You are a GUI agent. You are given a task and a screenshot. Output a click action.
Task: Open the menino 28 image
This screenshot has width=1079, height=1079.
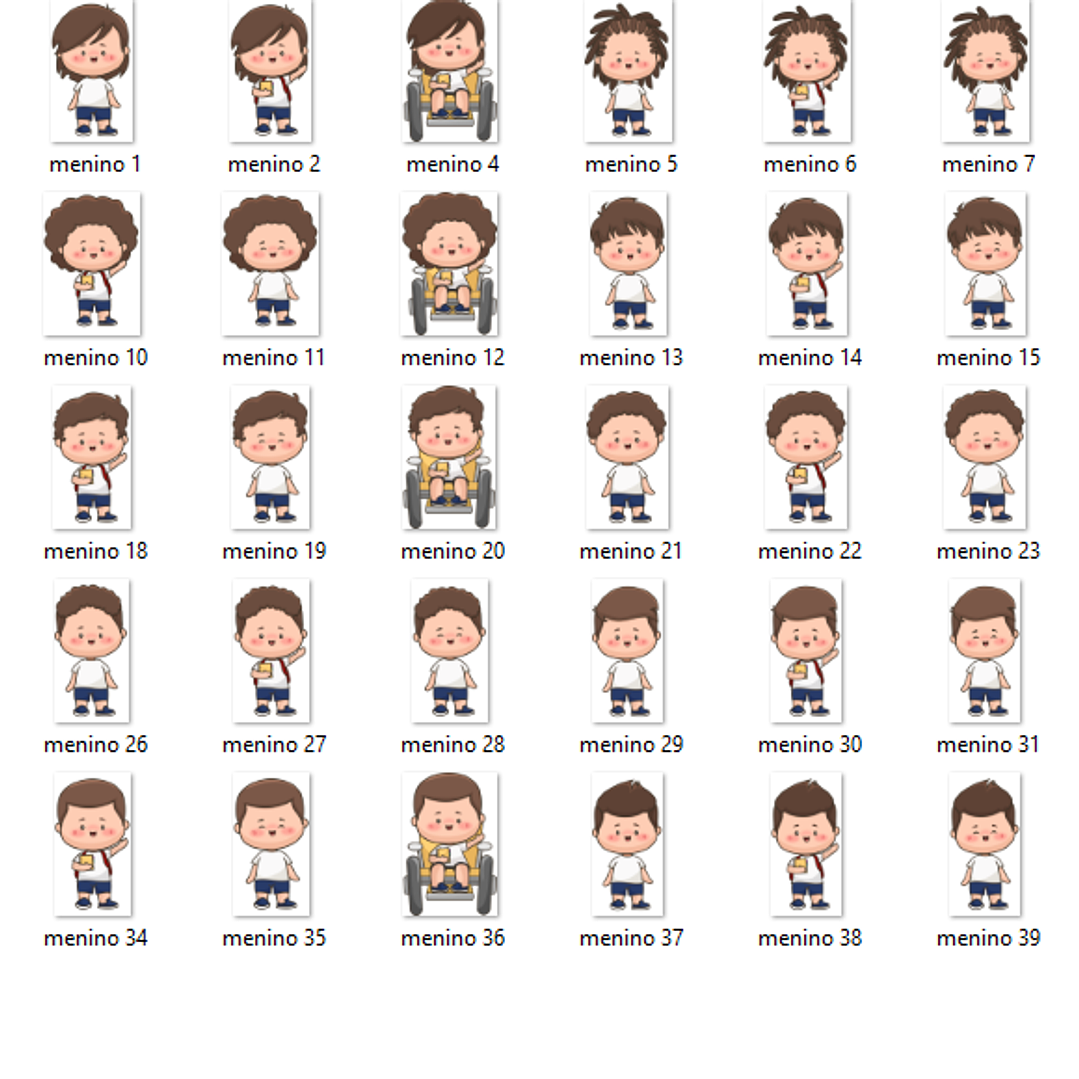449,650
